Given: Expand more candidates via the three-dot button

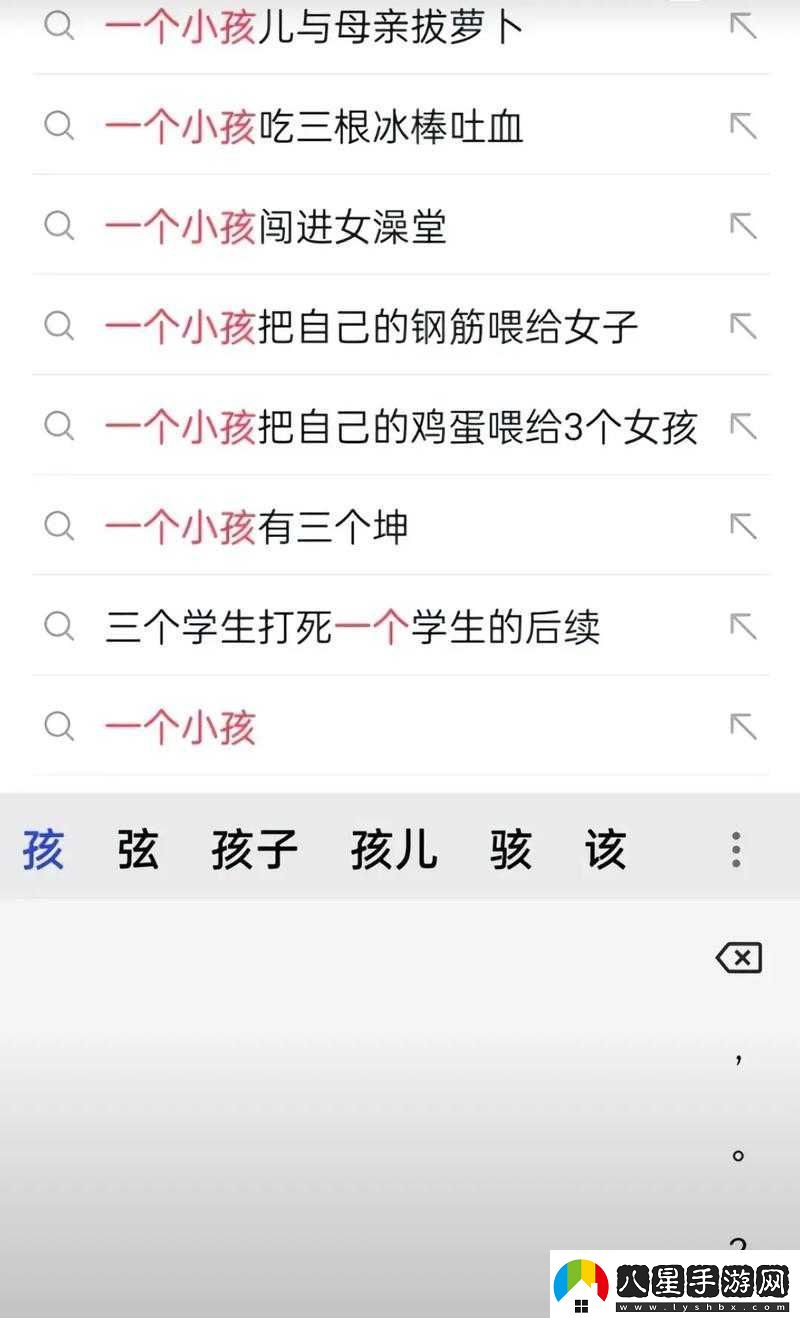Looking at the screenshot, I should [735, 848].
